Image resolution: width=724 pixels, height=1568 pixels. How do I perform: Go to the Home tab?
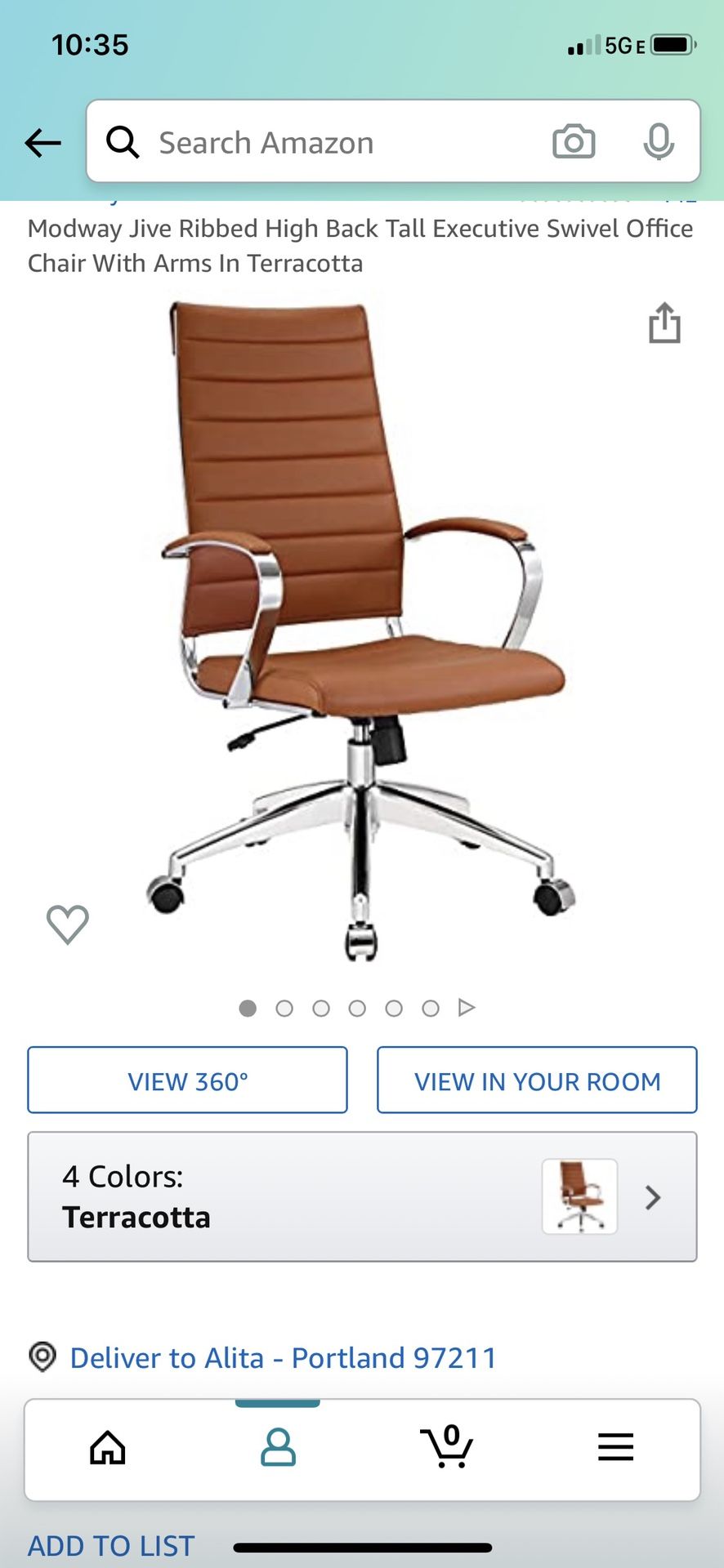click(x=108, y=1448)
